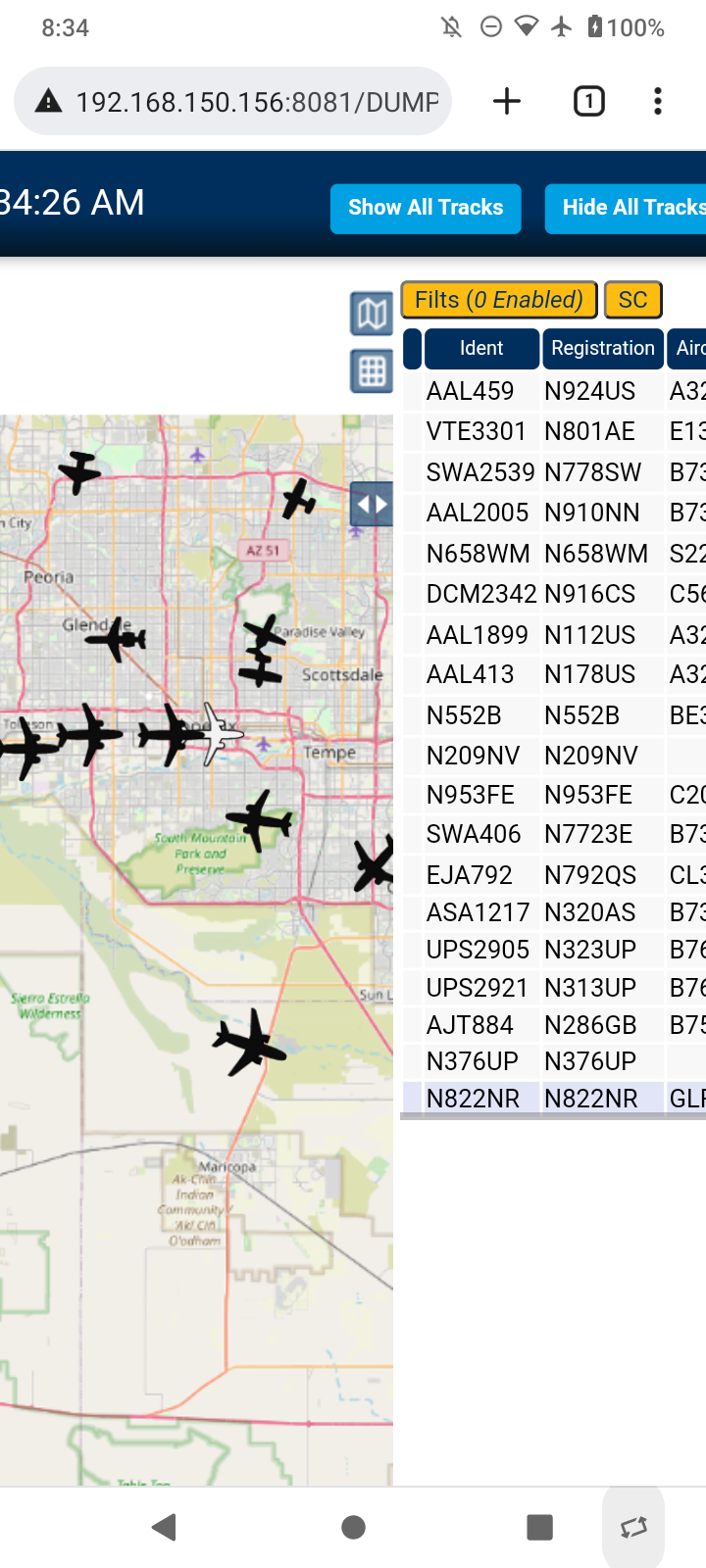Sort table by Ident column
The image size is (706, 1568).
481,348
